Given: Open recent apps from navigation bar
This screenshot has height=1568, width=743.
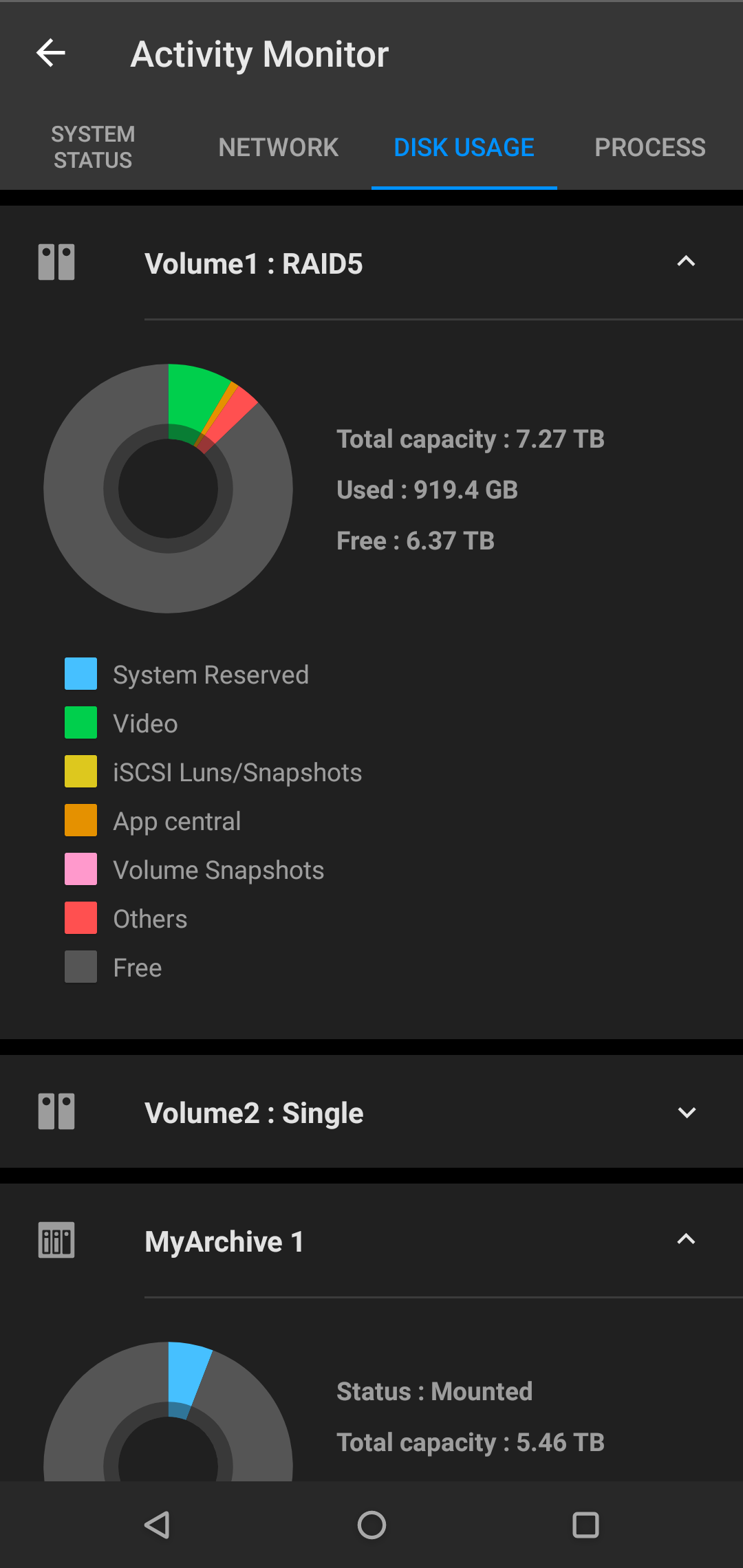Looking at the screenshot, I should pos(585,1525).
